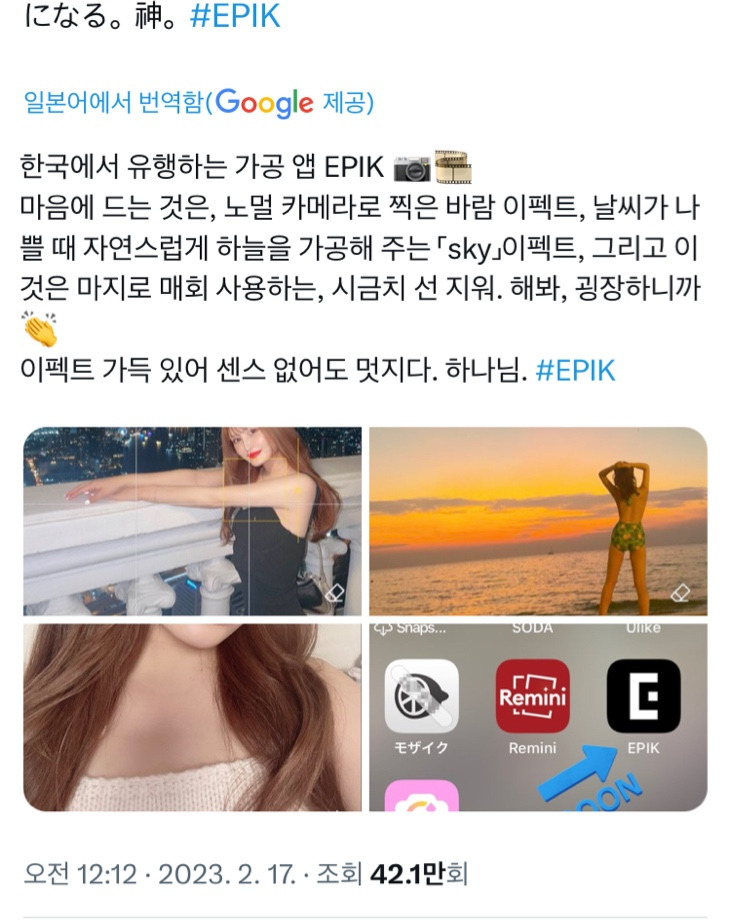Open the close-up photo of wavy hair
The width and height of the screenshot is (750, 924).
click(x=192, y=717)
